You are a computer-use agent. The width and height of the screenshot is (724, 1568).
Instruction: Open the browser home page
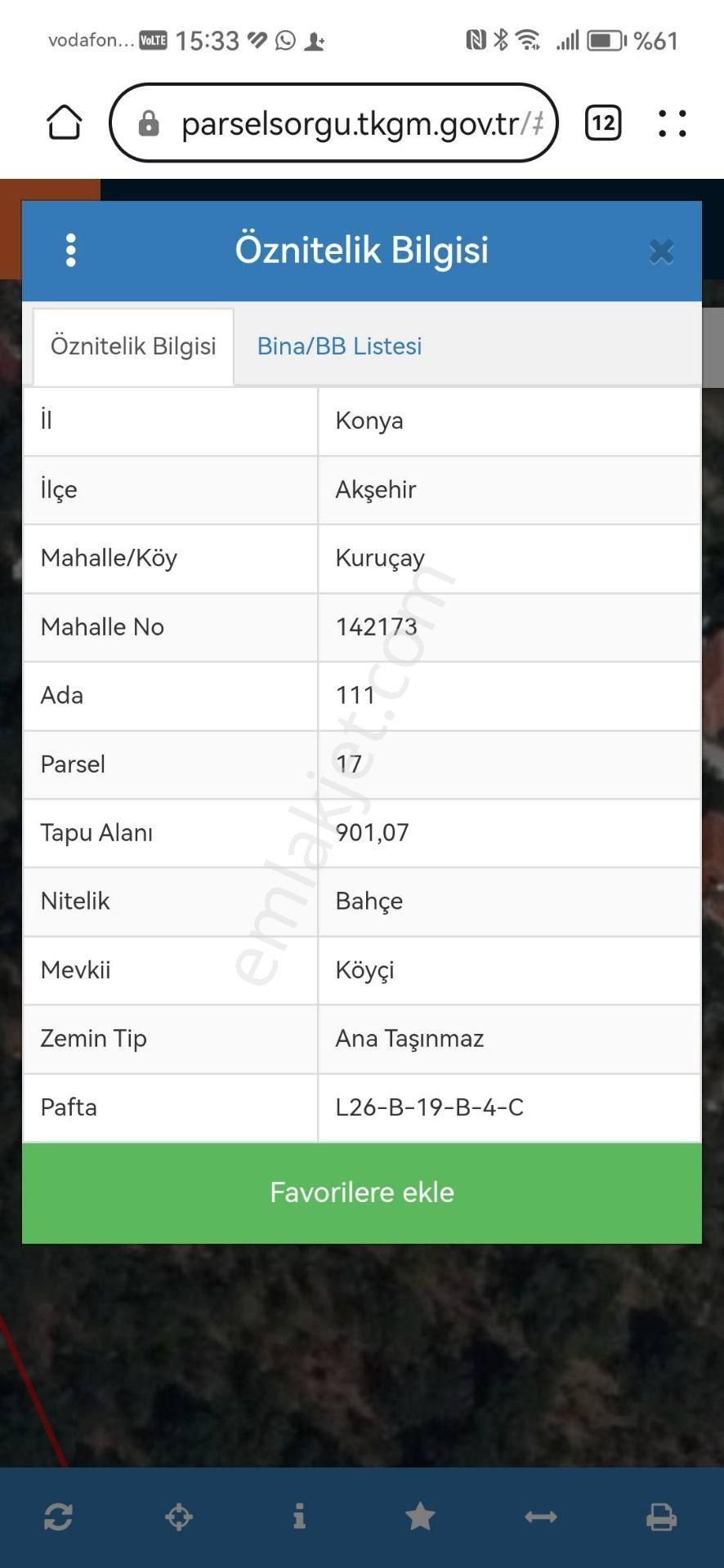pyautogui.click(x=64, y=123)
